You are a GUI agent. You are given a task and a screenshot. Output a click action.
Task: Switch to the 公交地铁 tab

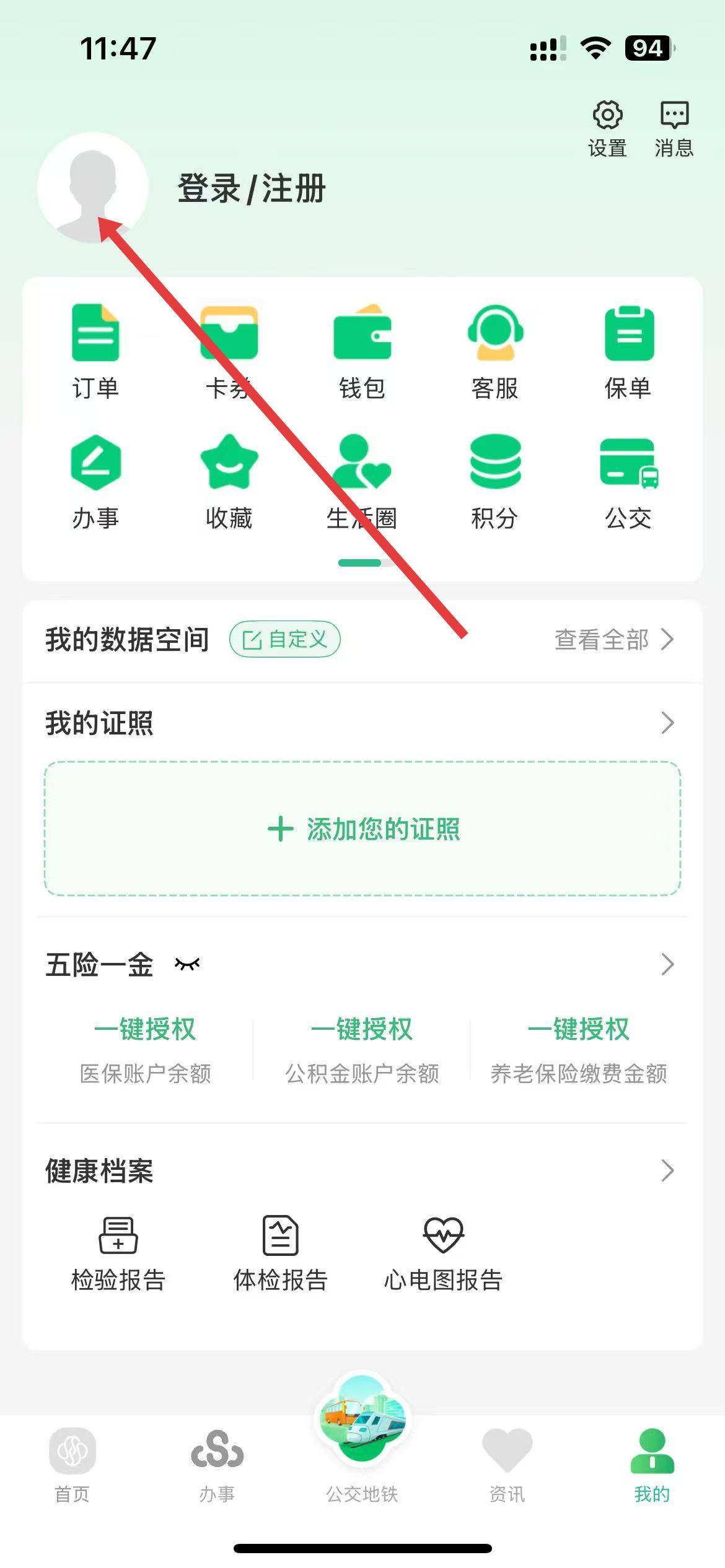click(x=362, y=1443)
